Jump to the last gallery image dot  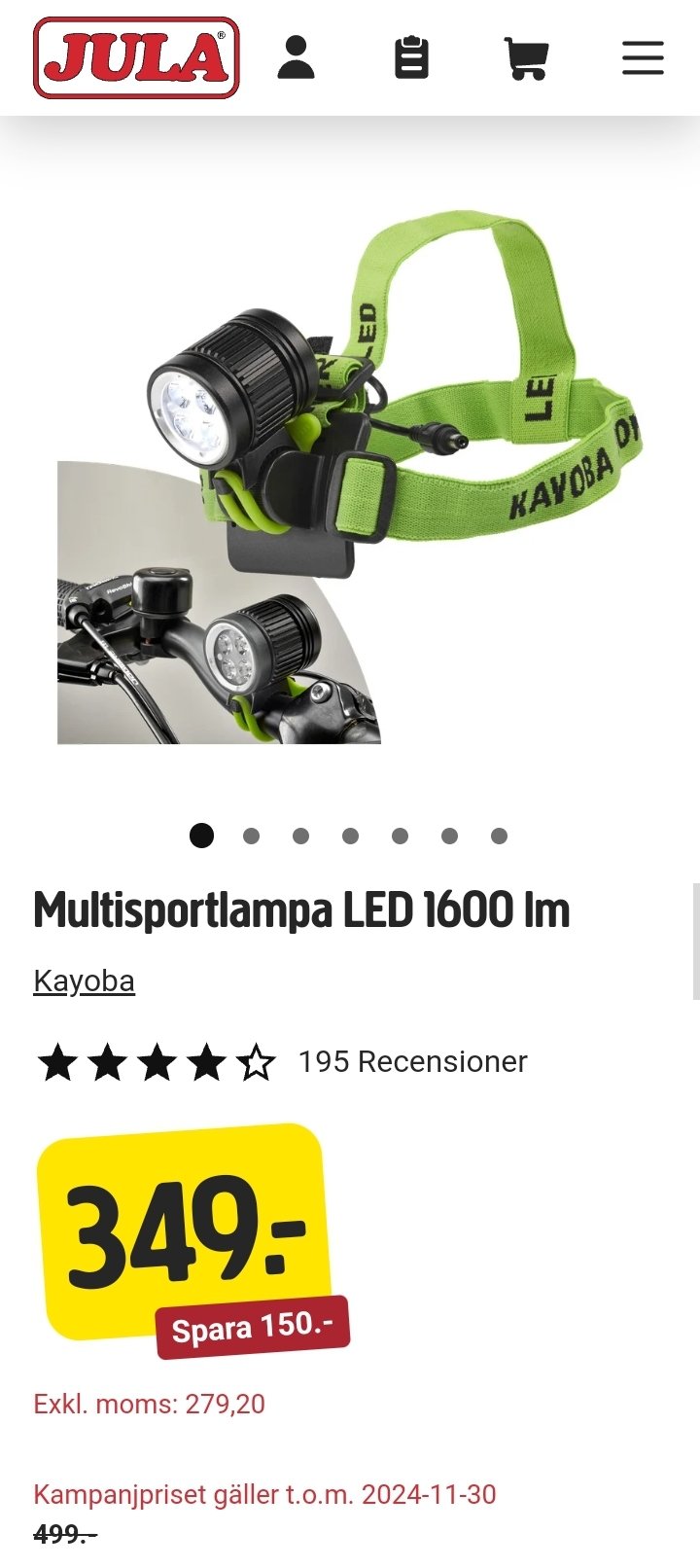tap(499, 836)
